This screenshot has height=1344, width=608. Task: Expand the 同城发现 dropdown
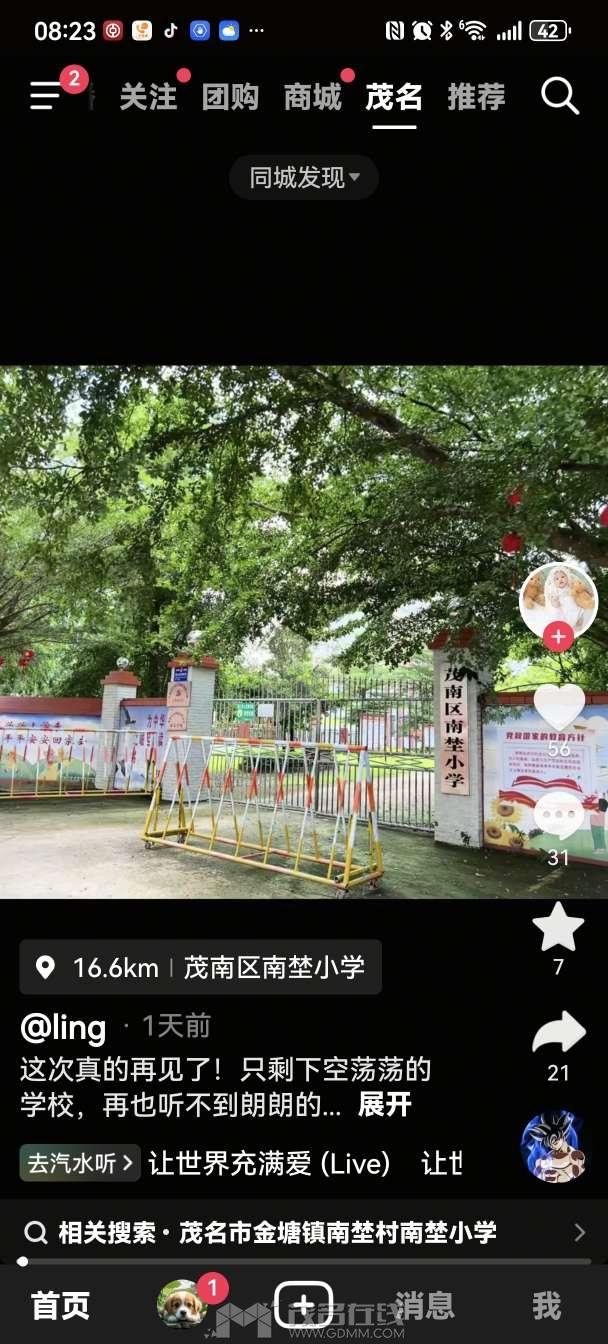[304, 178]
